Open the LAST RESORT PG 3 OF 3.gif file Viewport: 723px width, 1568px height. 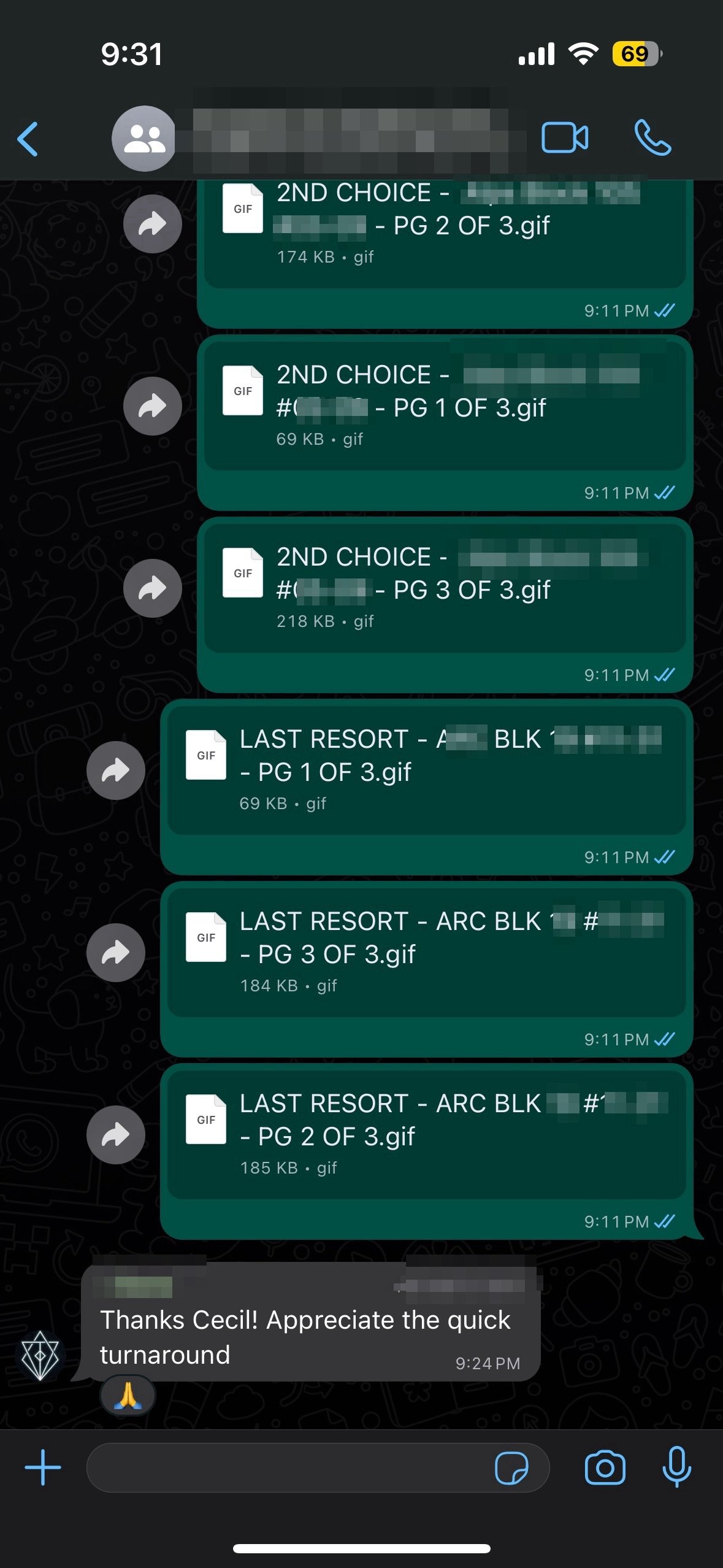[426, 952]
